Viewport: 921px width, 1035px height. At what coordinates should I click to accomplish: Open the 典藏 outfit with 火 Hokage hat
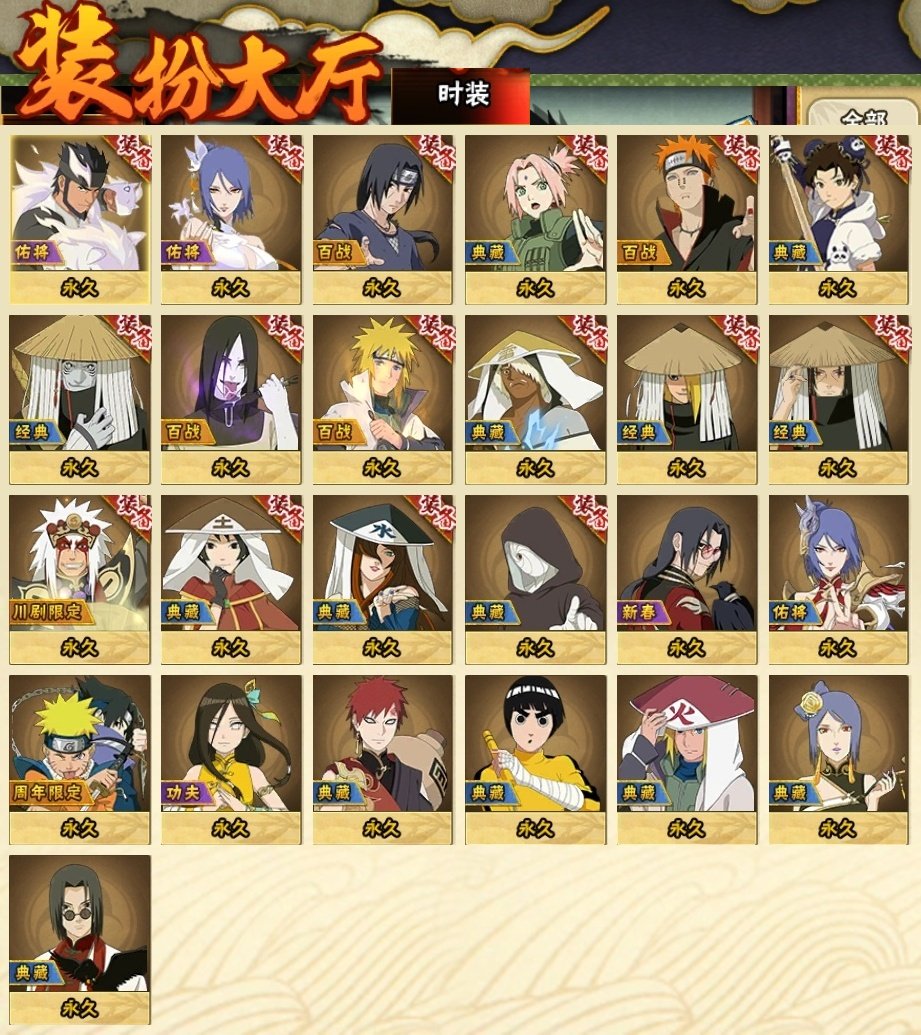687,758
